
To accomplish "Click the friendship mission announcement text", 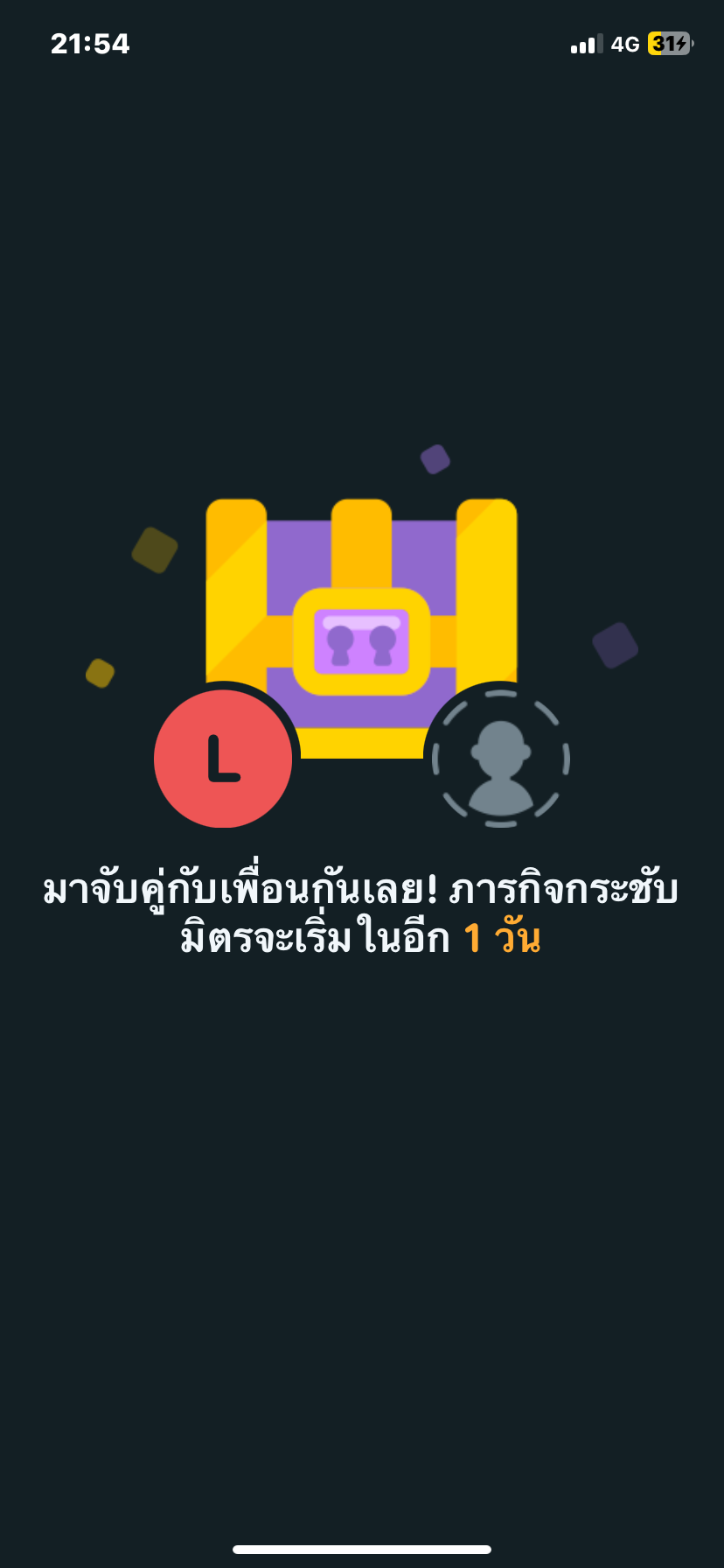I will click(362, 910).
